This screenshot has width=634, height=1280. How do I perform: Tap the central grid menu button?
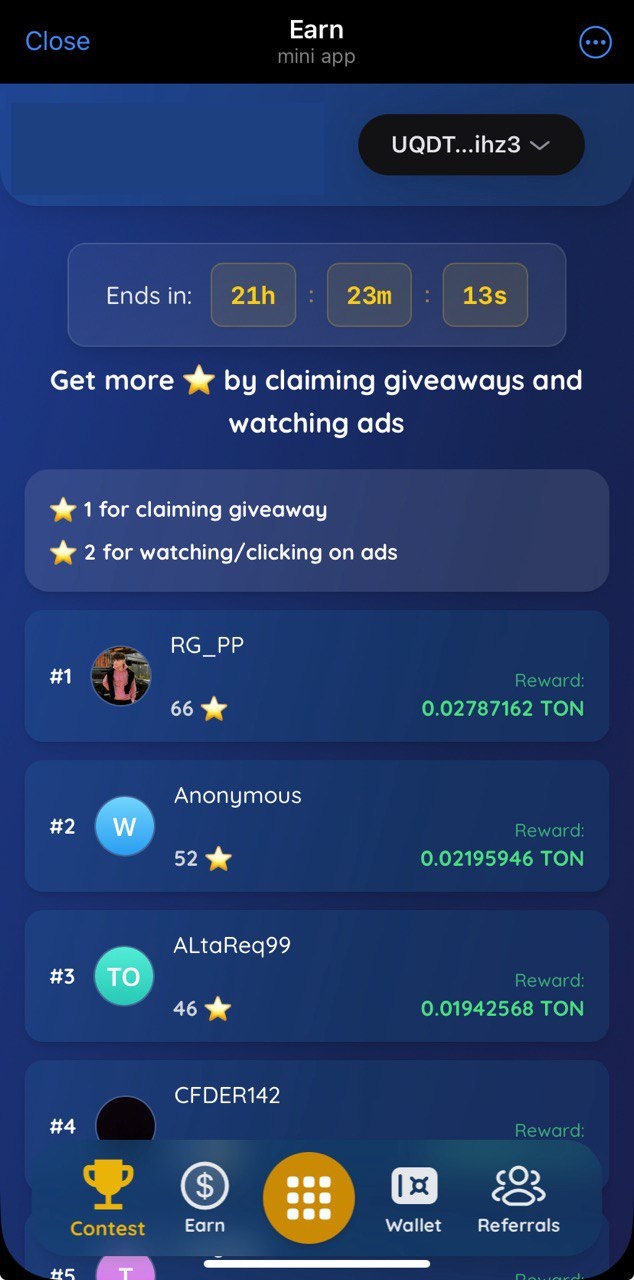[x=308, y=1198]
